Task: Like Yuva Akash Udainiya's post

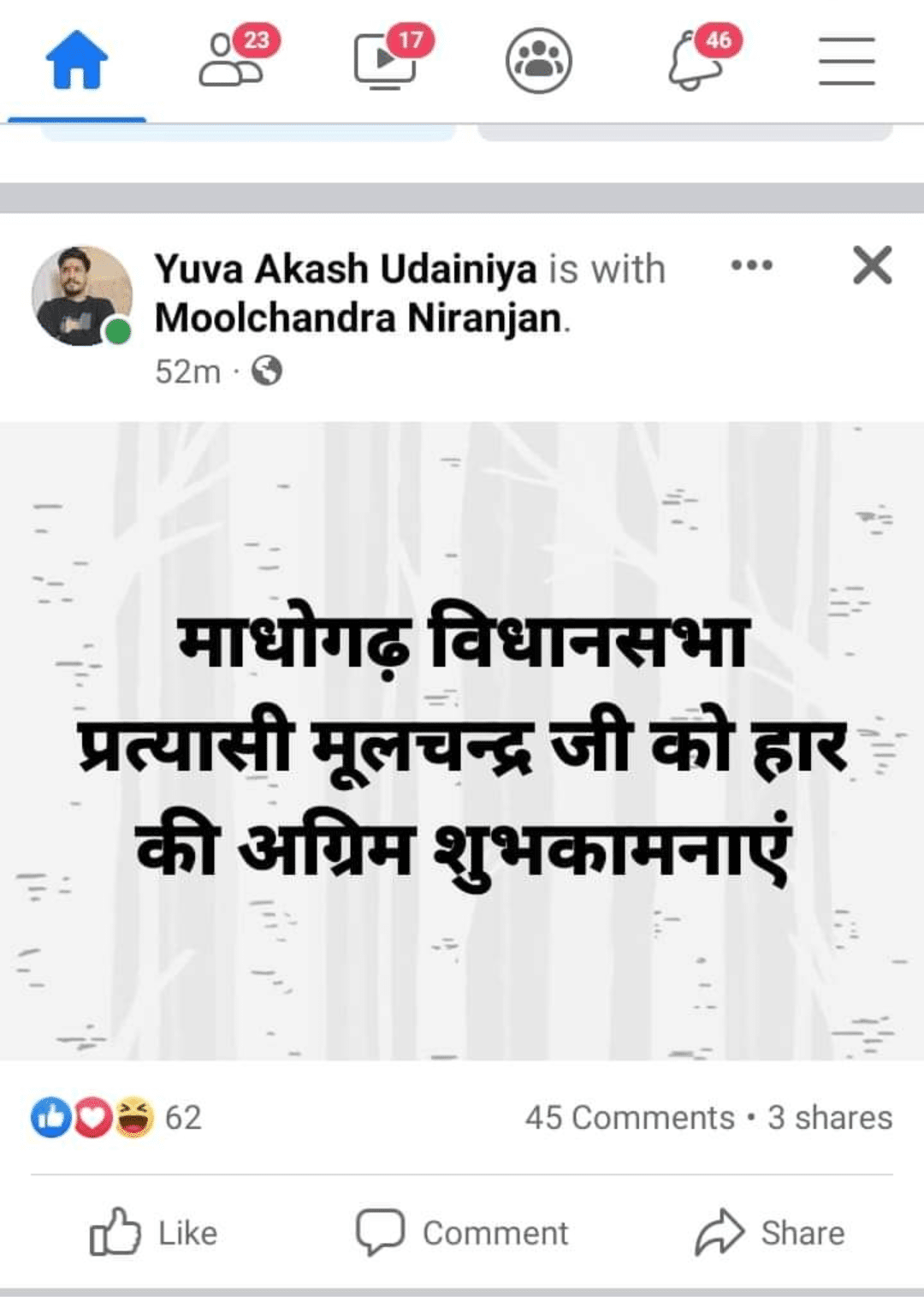Action: 154,1233
